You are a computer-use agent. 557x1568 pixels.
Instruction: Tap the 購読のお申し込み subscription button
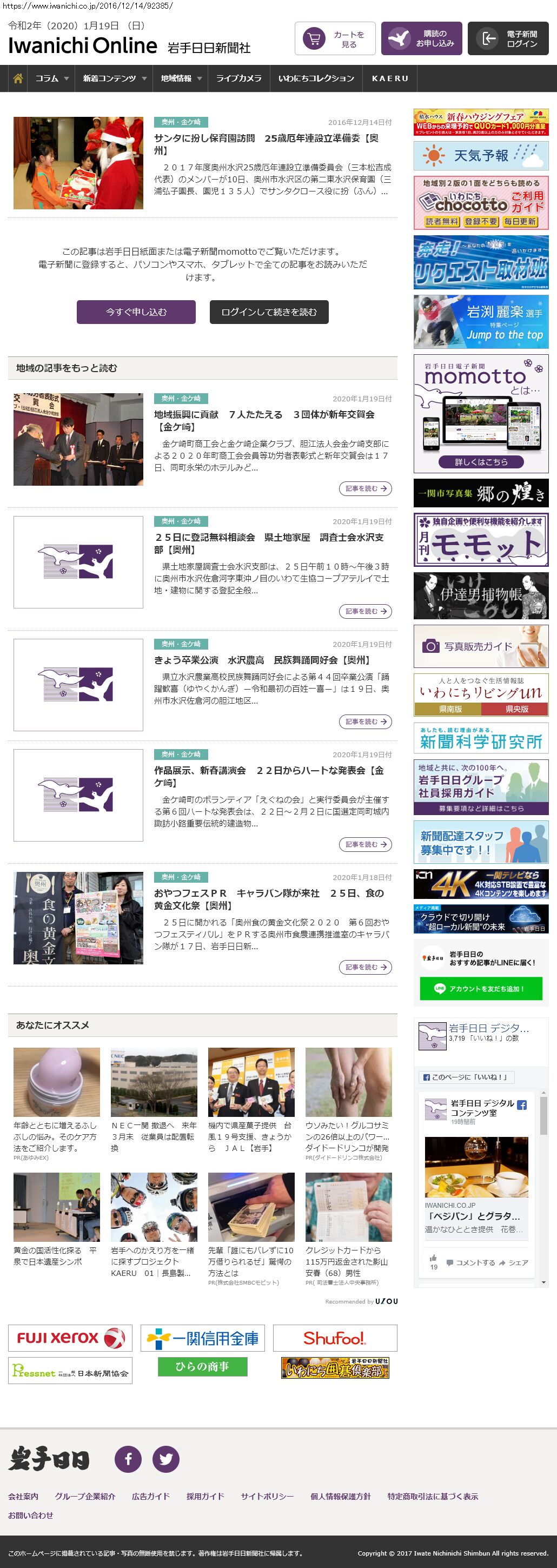click(x=421, y=39)
